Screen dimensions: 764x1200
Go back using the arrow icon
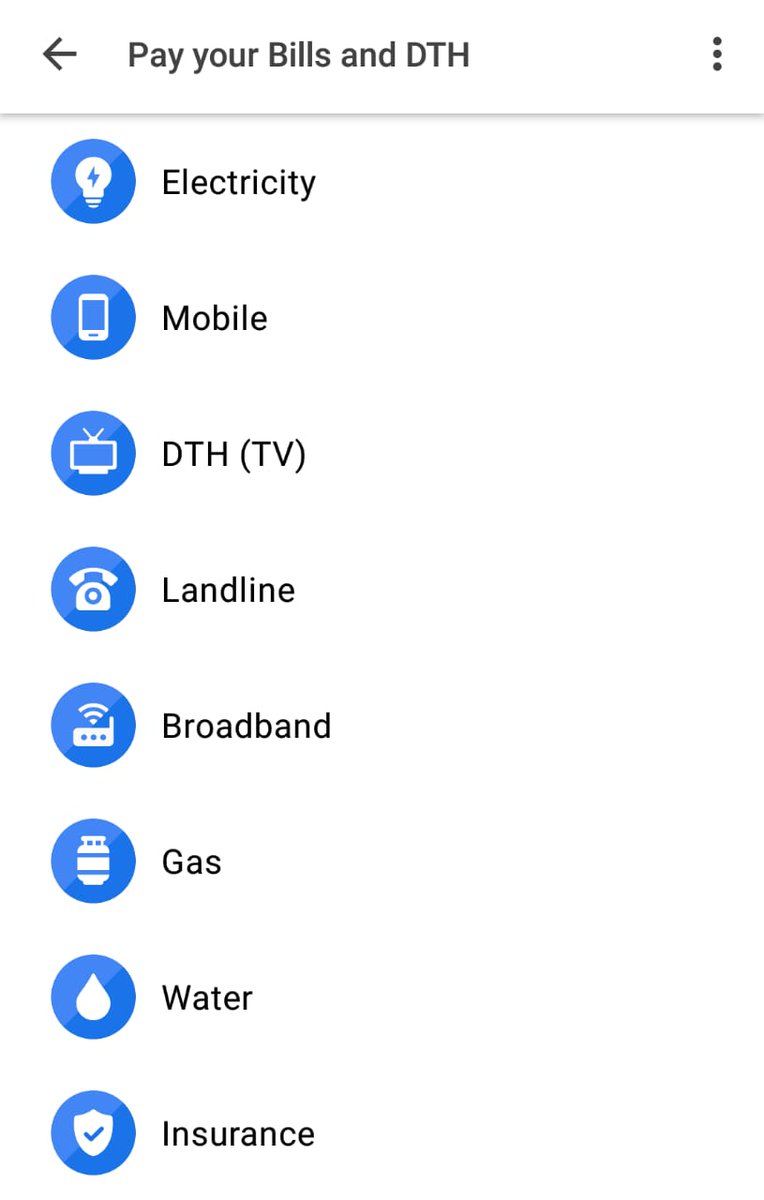[60, 55]
